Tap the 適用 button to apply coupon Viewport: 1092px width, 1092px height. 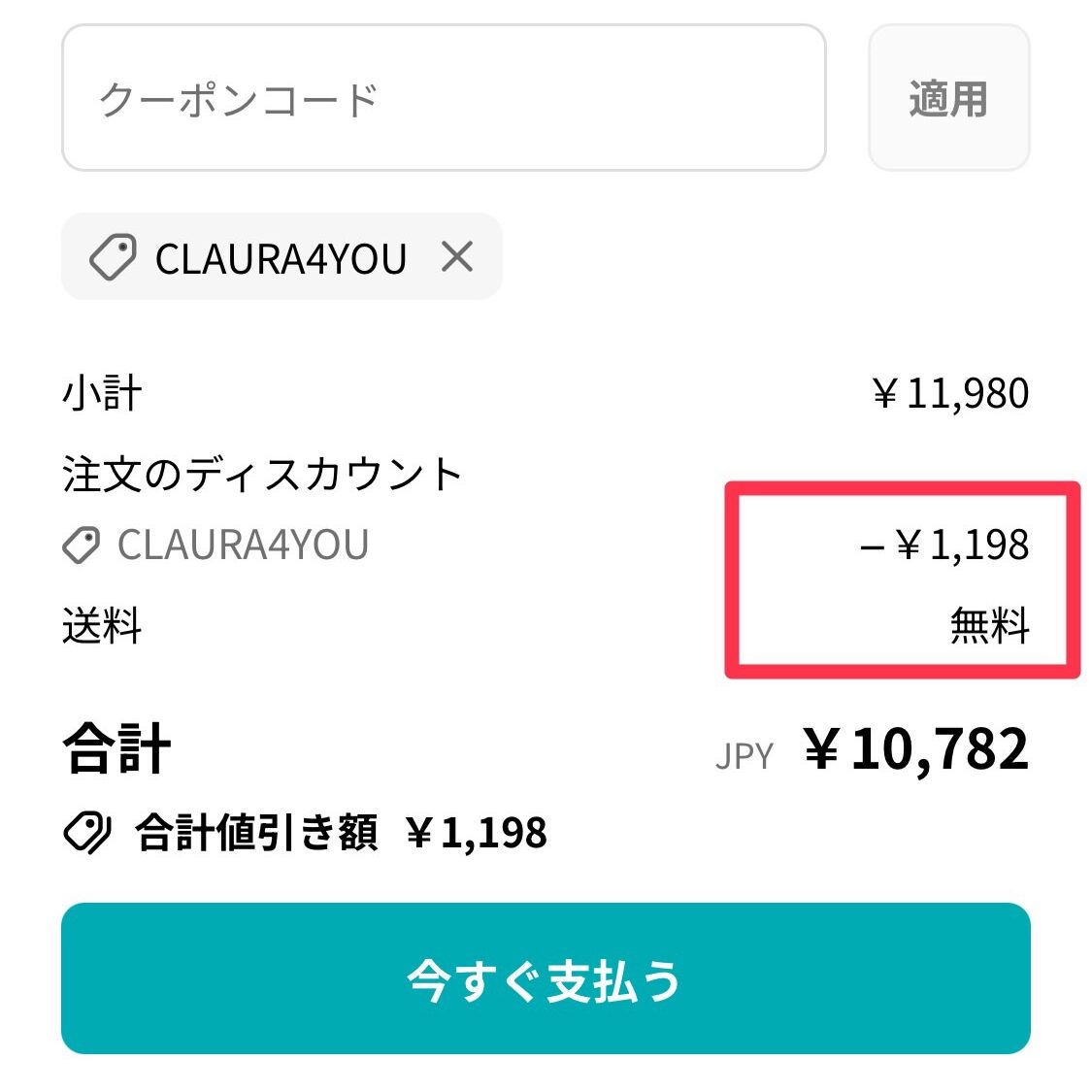point(948,99)
